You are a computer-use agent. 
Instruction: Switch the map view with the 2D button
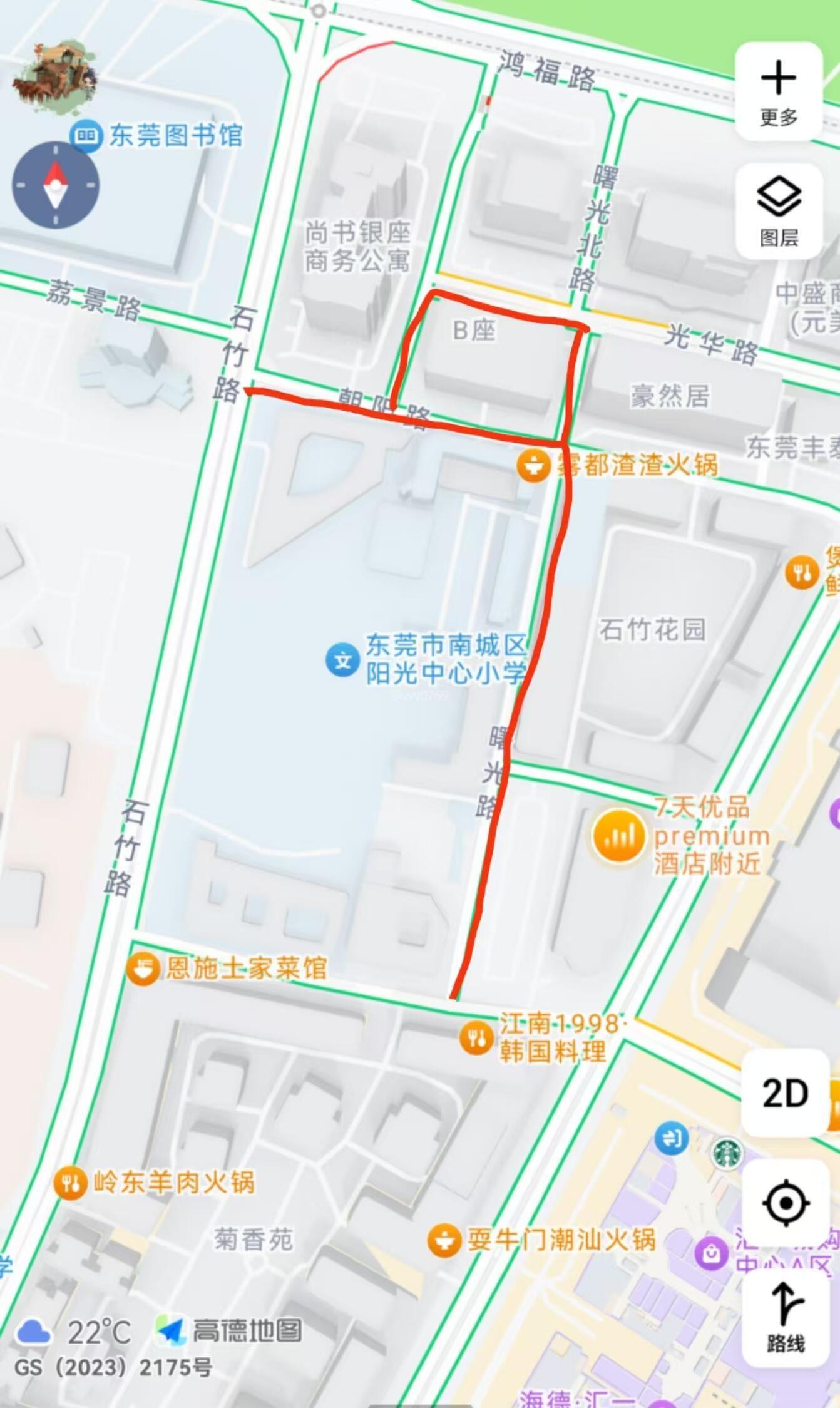[x=785, y=1094]
